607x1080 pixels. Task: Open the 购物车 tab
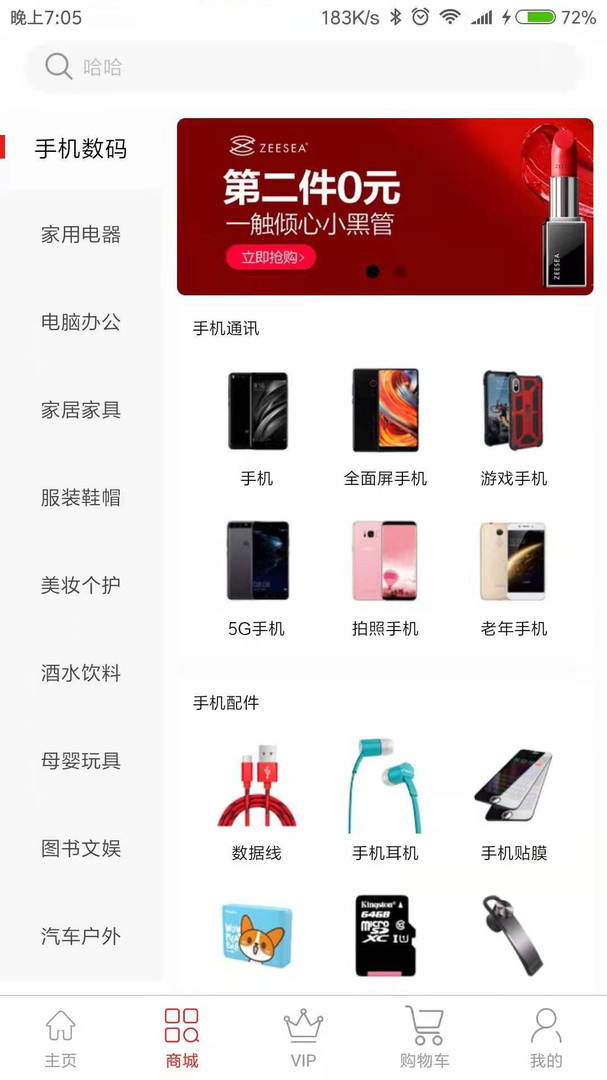point(424,1039)
